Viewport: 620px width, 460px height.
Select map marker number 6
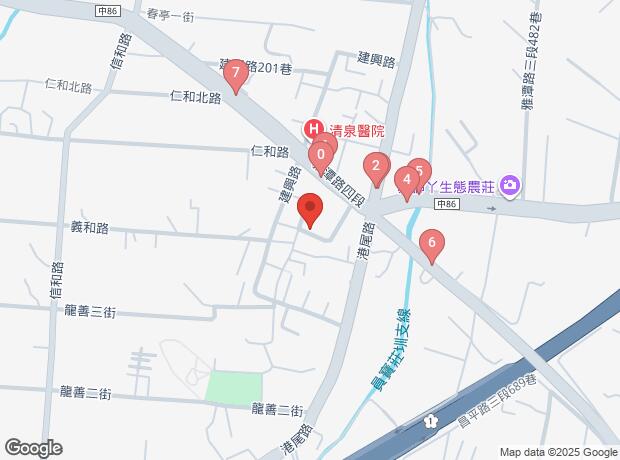tap(431, 243)
